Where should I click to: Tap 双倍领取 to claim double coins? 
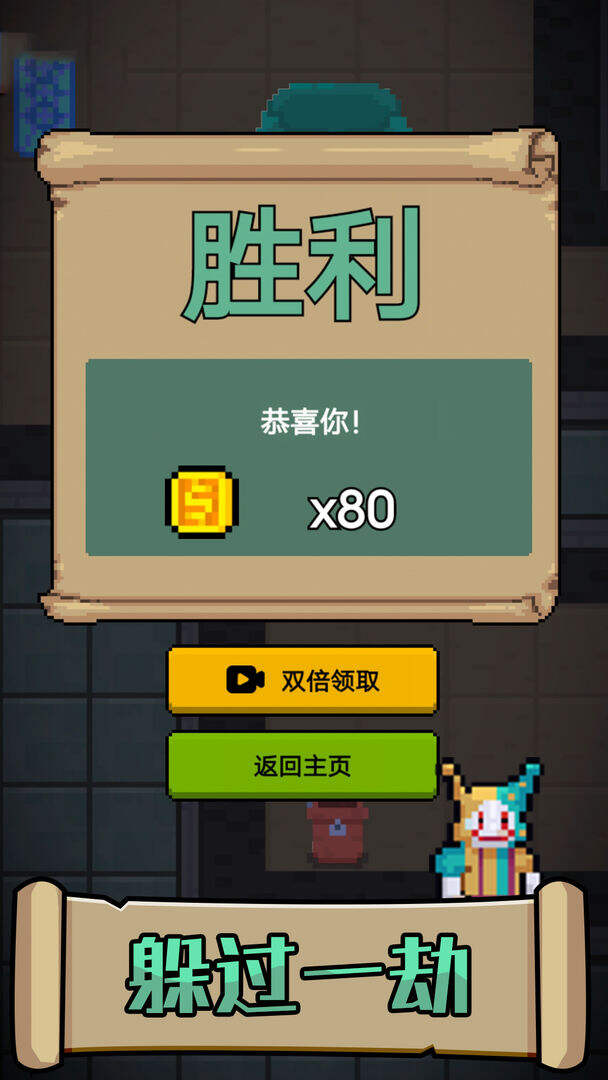pos(302,680)
